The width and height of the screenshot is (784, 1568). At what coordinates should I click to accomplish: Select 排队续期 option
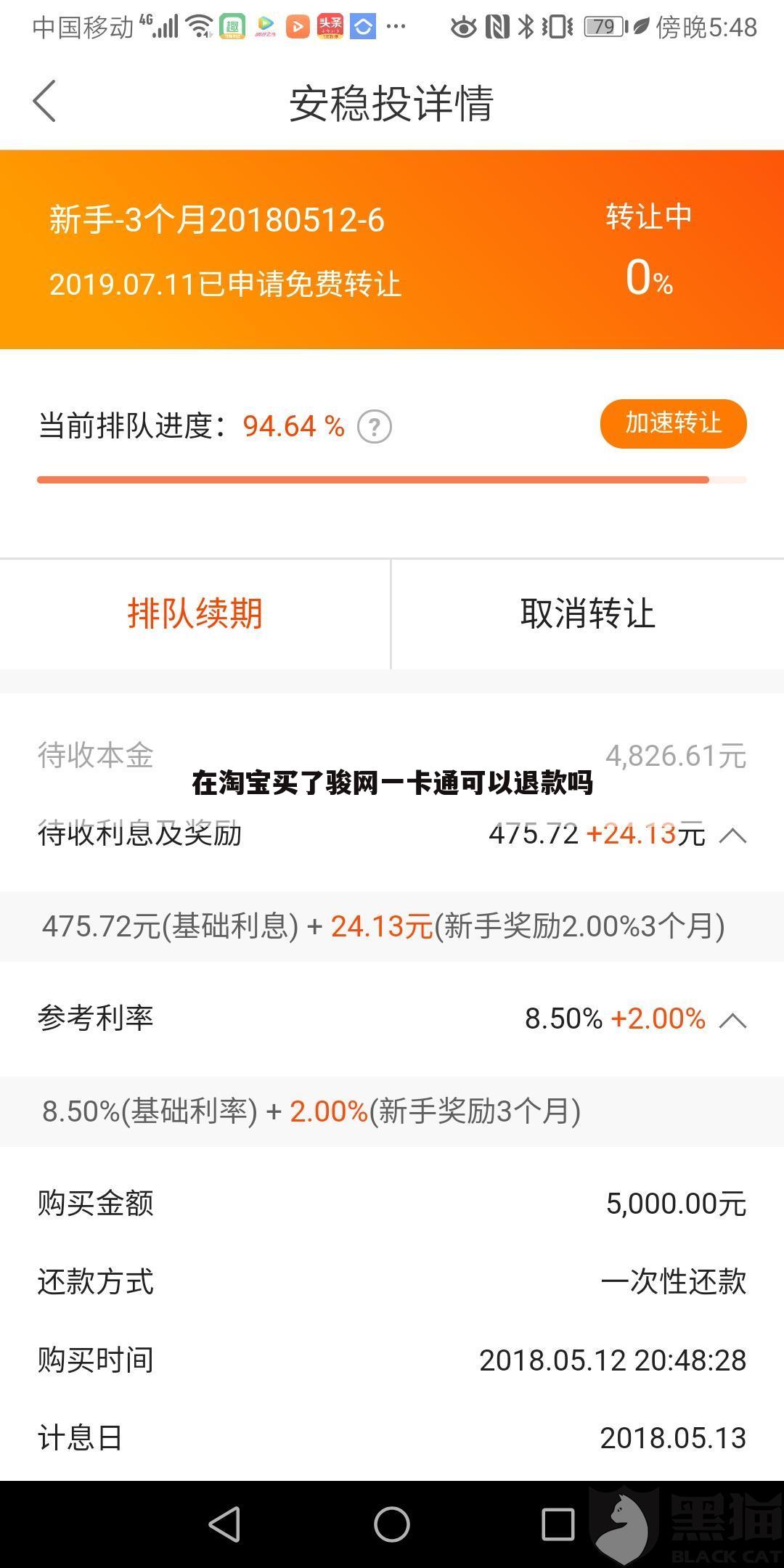(195, 613)
